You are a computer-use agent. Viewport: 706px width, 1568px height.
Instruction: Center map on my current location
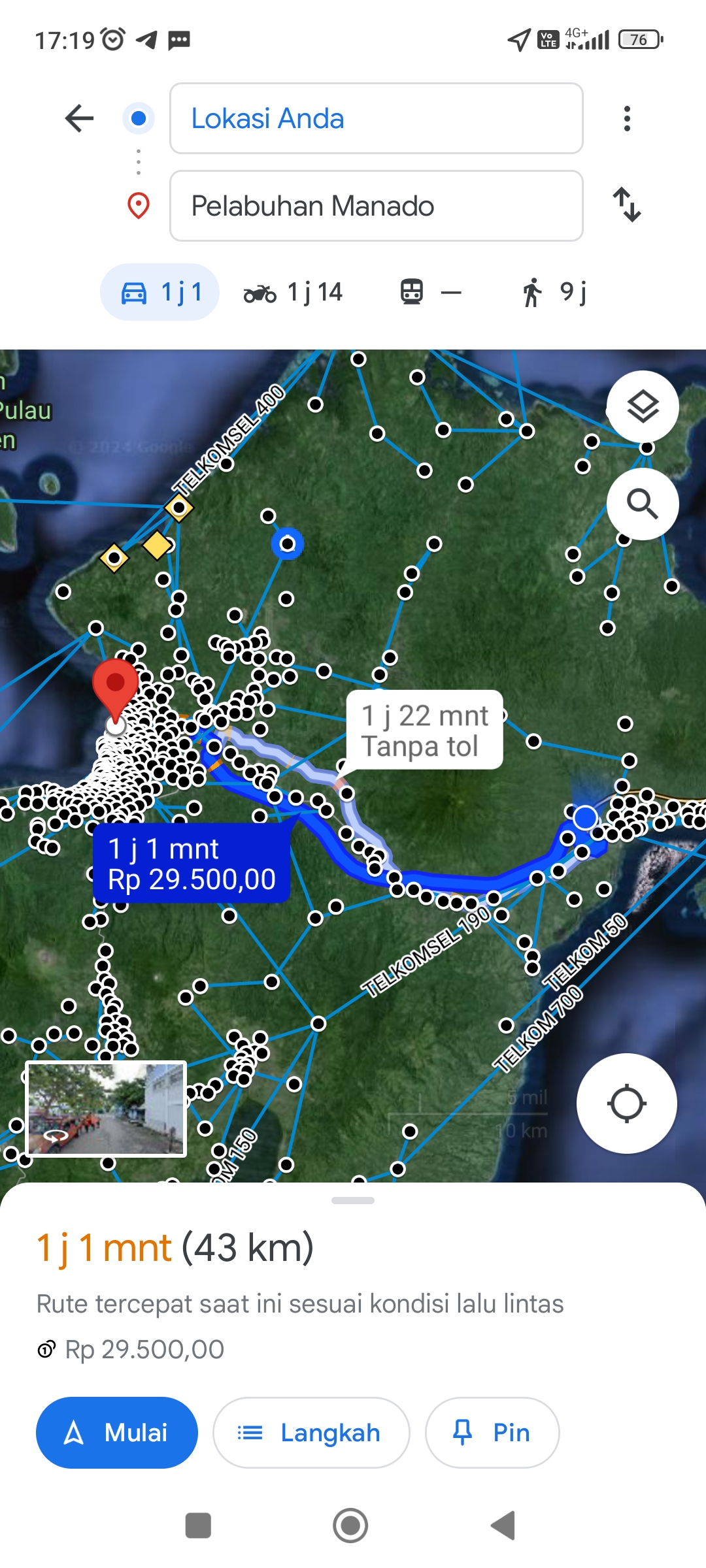(626, 1103)
